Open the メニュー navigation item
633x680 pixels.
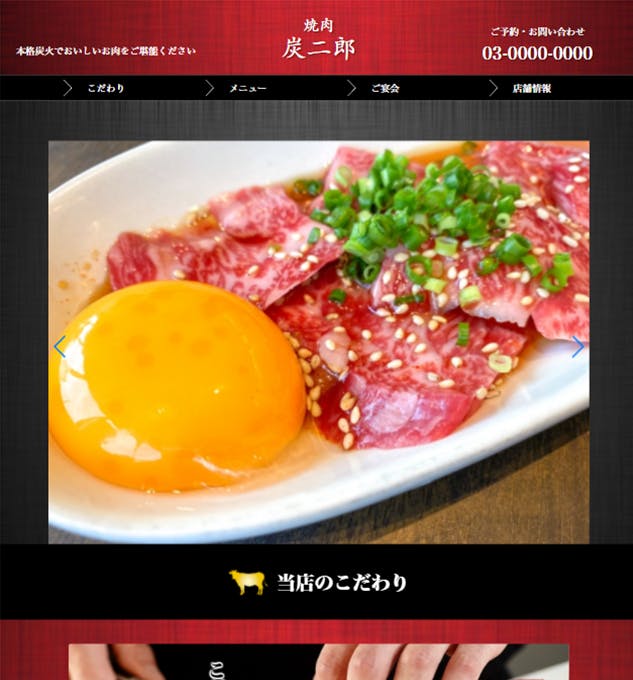247,88
